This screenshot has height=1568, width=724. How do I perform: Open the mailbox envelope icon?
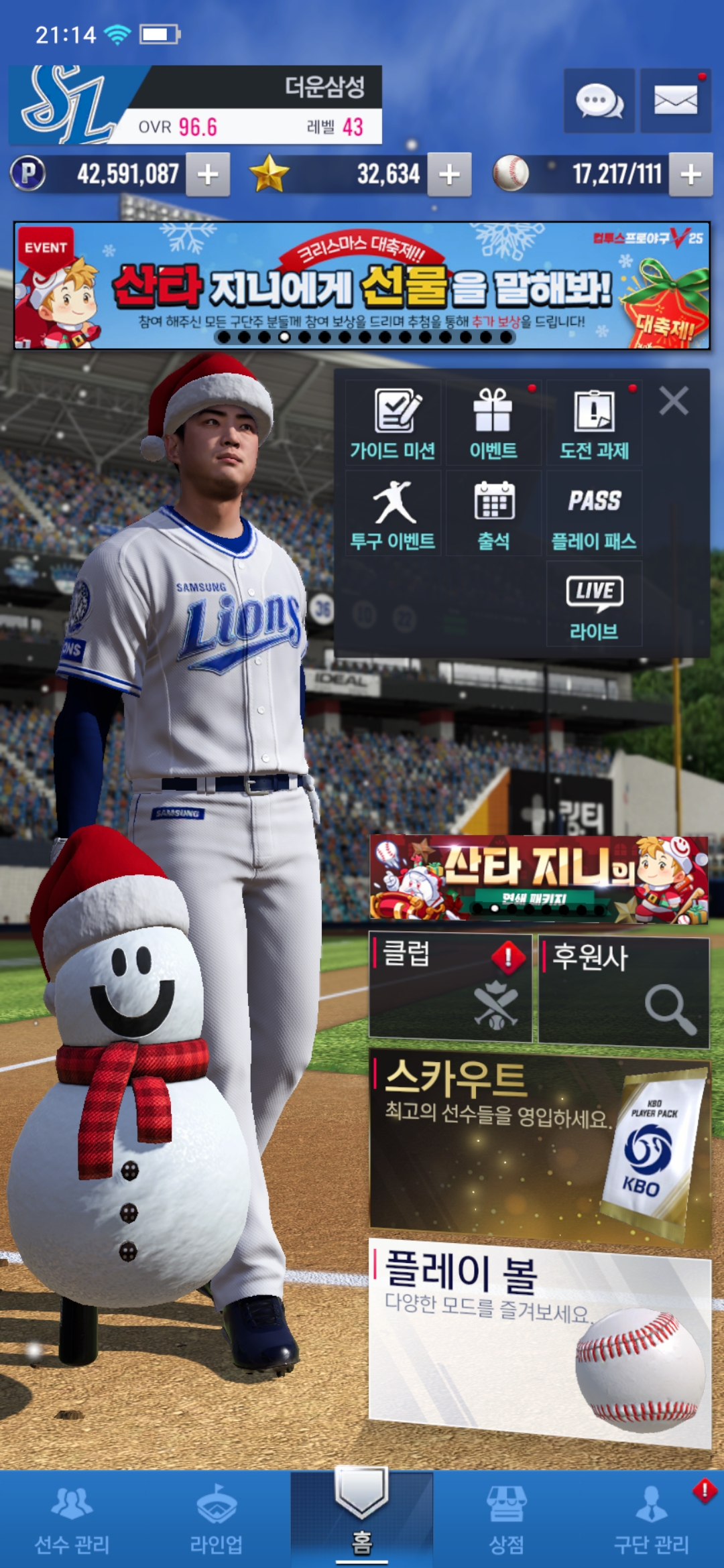(675, 101)
